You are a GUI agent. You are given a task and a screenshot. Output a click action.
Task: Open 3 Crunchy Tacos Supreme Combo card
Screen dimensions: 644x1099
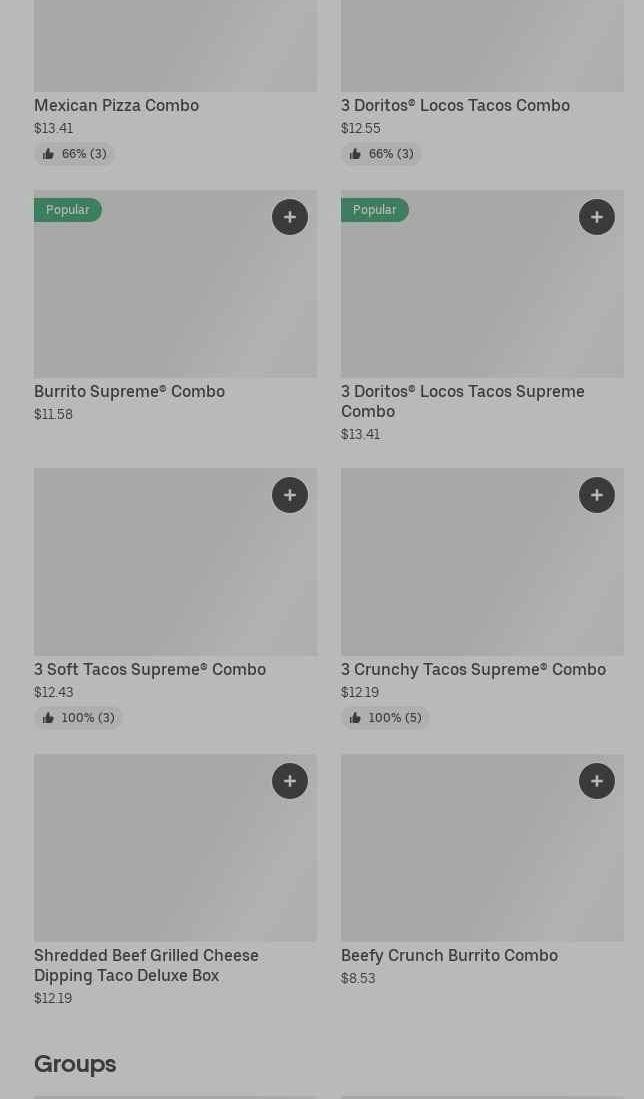[x=474, y=670]
